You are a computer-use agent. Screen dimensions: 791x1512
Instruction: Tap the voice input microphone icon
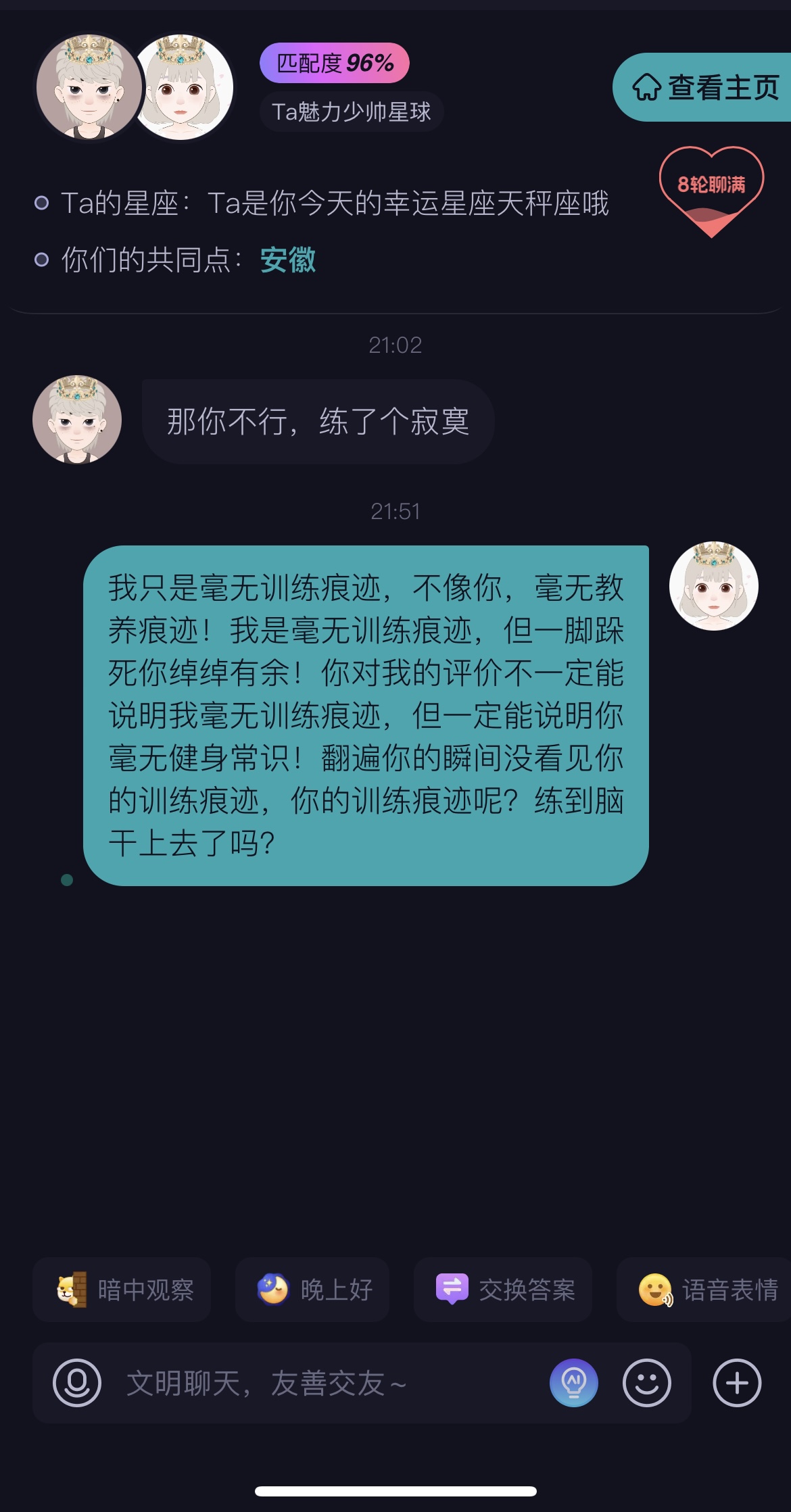coord(77,1383)
